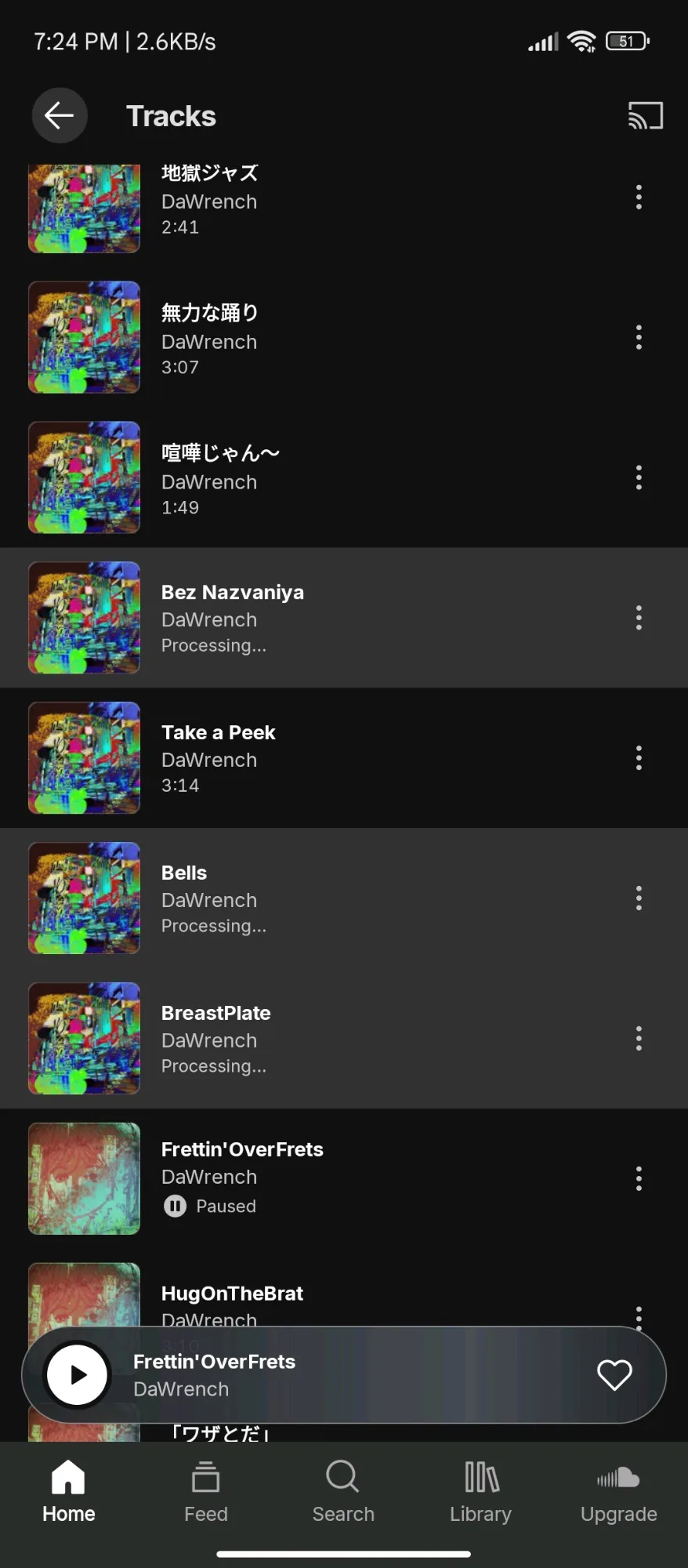Select the BreastPlate track row

313,1039
